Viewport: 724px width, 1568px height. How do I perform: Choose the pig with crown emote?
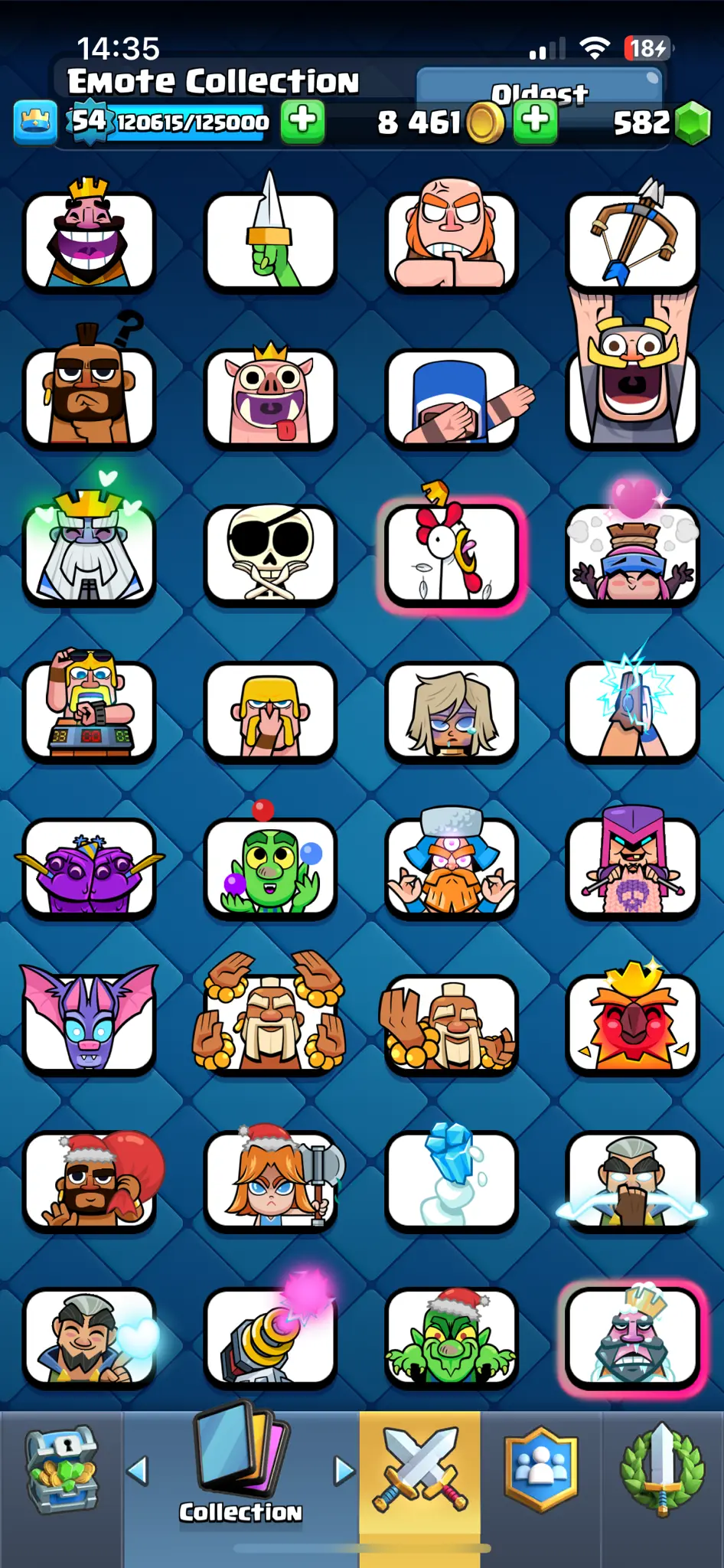(x=270, y=397)
